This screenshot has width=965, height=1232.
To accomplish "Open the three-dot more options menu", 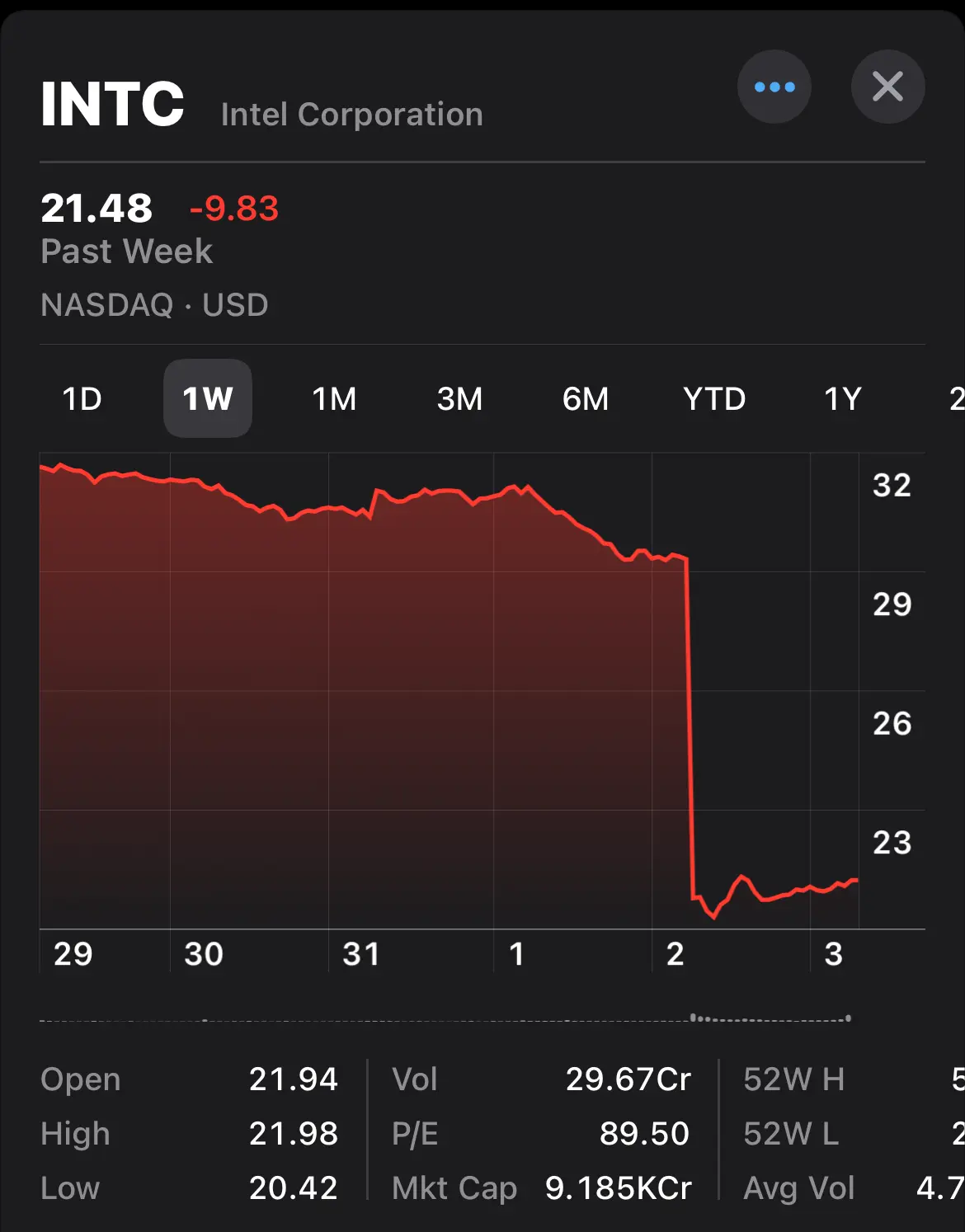I will pos(774,87).
